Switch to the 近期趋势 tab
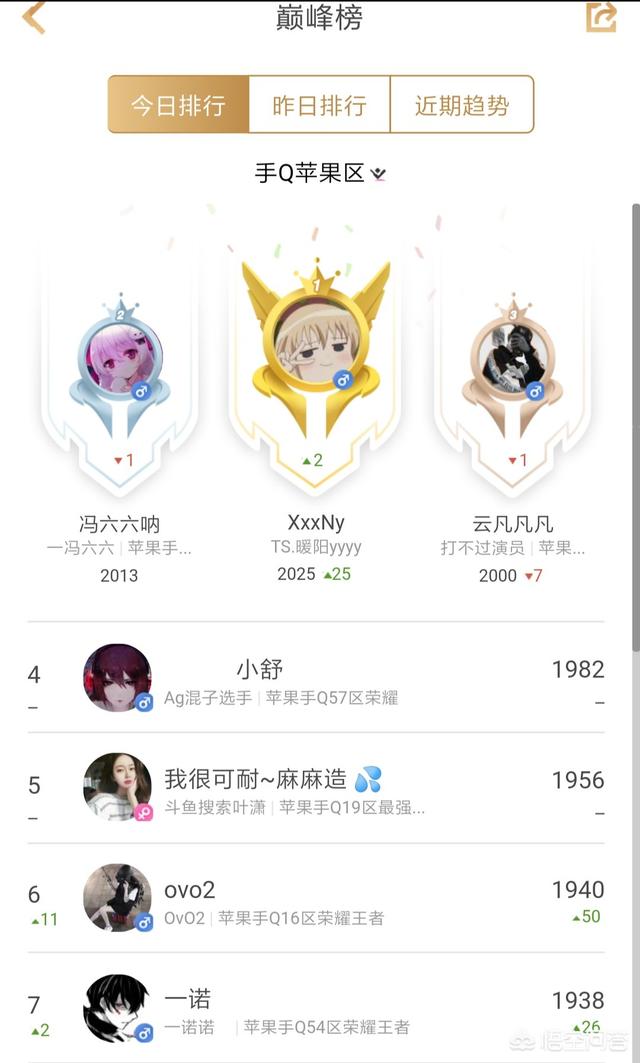 point(462,104)
